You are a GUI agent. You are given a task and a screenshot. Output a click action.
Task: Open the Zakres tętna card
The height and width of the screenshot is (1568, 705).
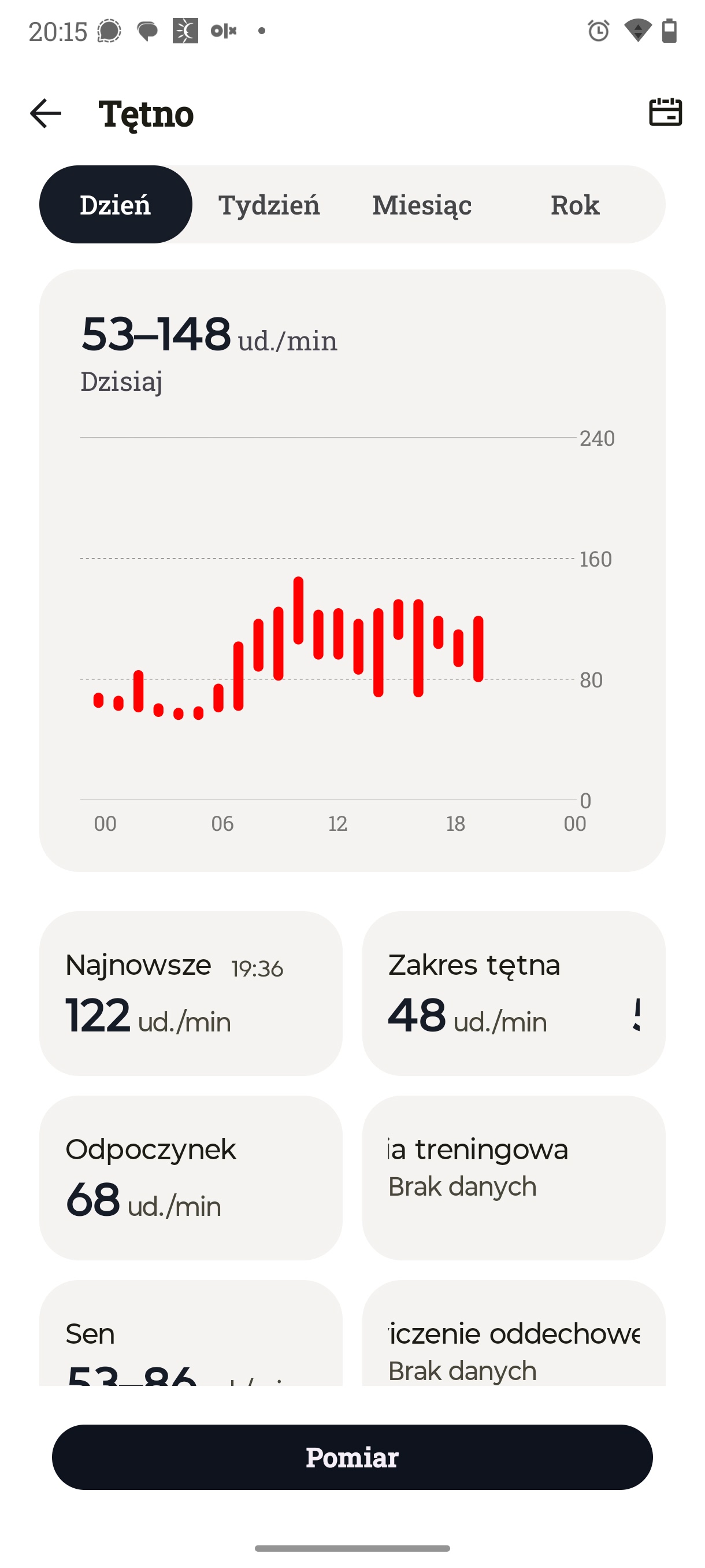click(514, 993)
